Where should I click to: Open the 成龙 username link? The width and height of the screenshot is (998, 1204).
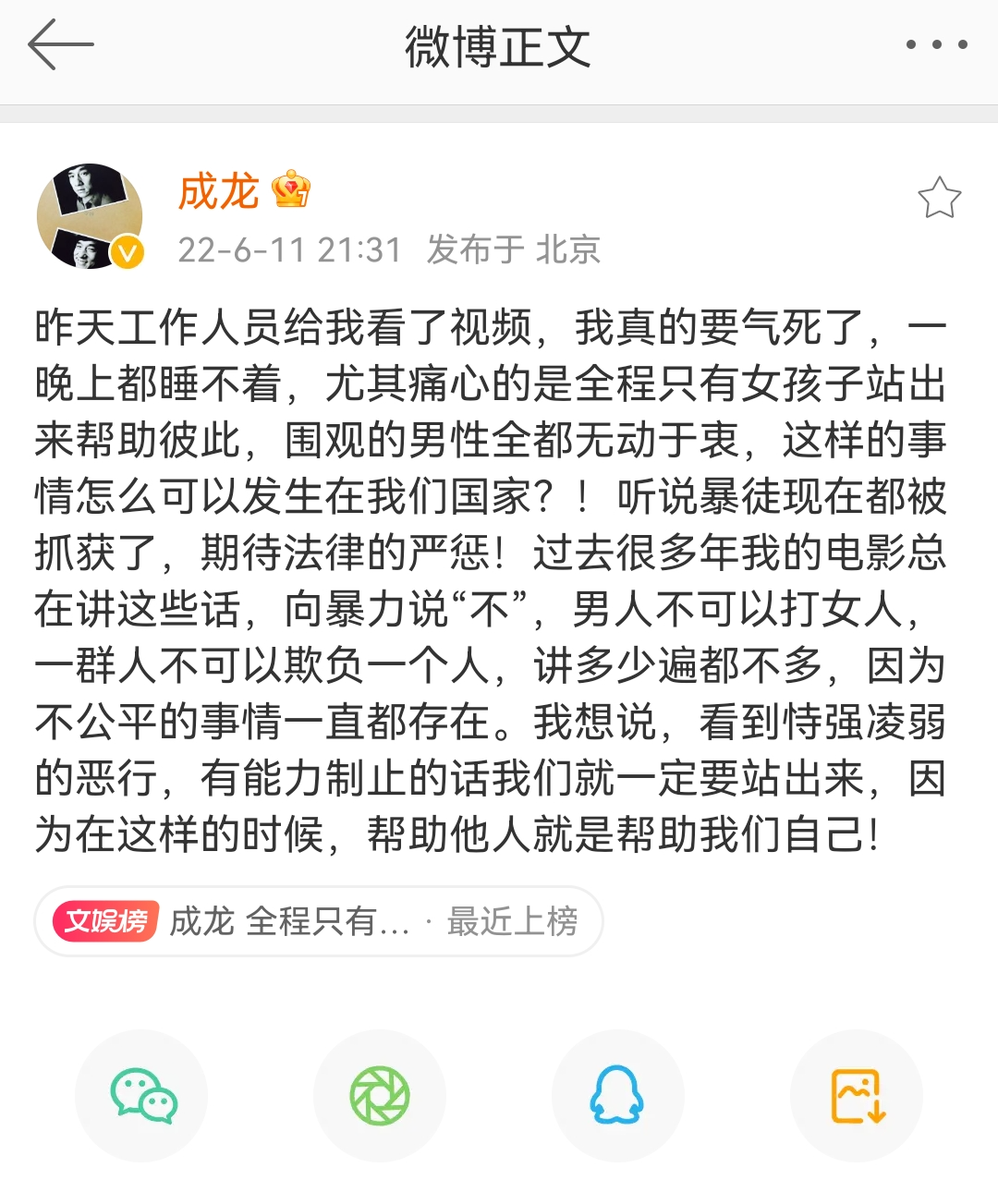[218, 191]
